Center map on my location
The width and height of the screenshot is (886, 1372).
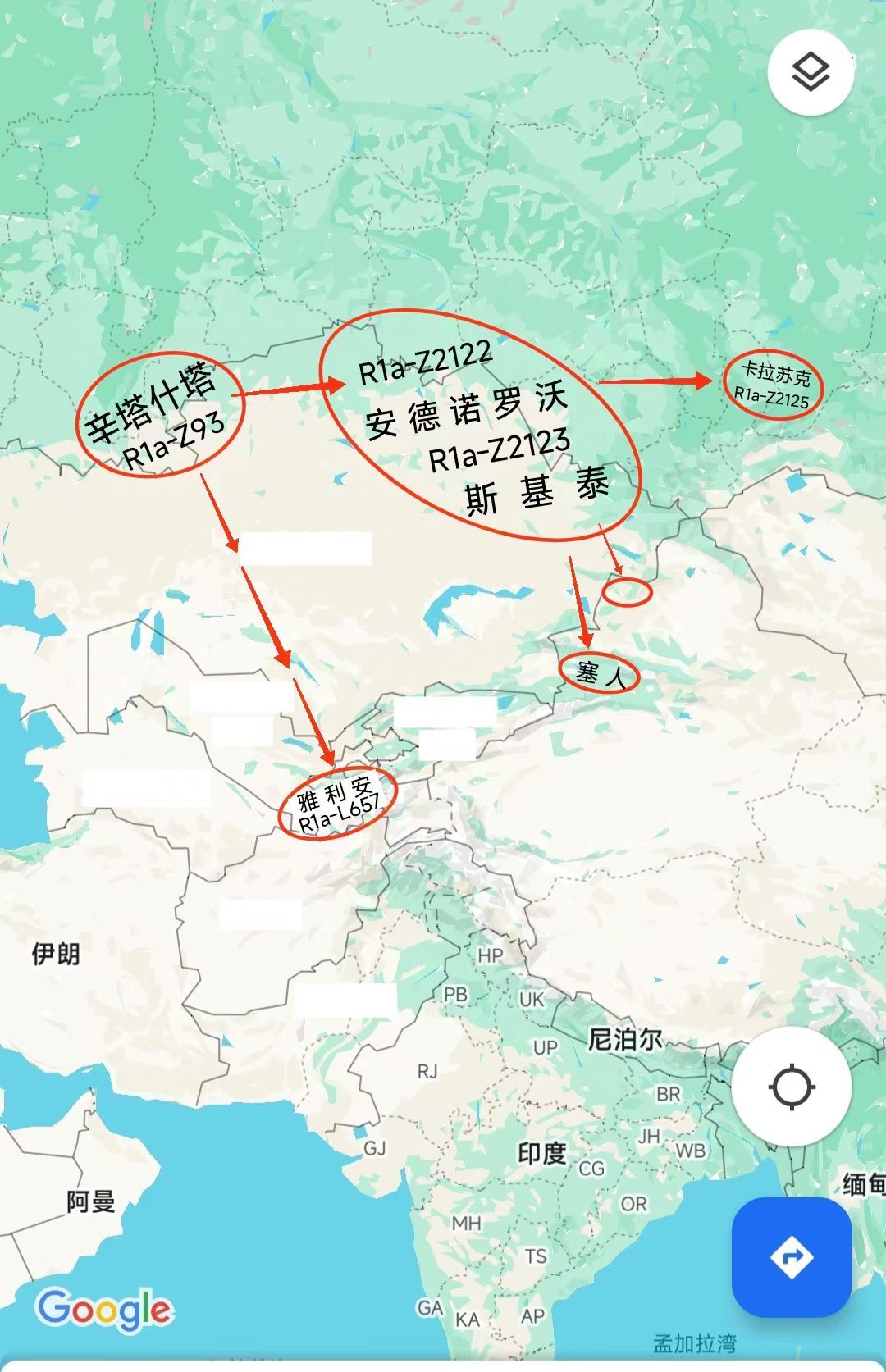pyautogui.click(x=792, y=1087)
